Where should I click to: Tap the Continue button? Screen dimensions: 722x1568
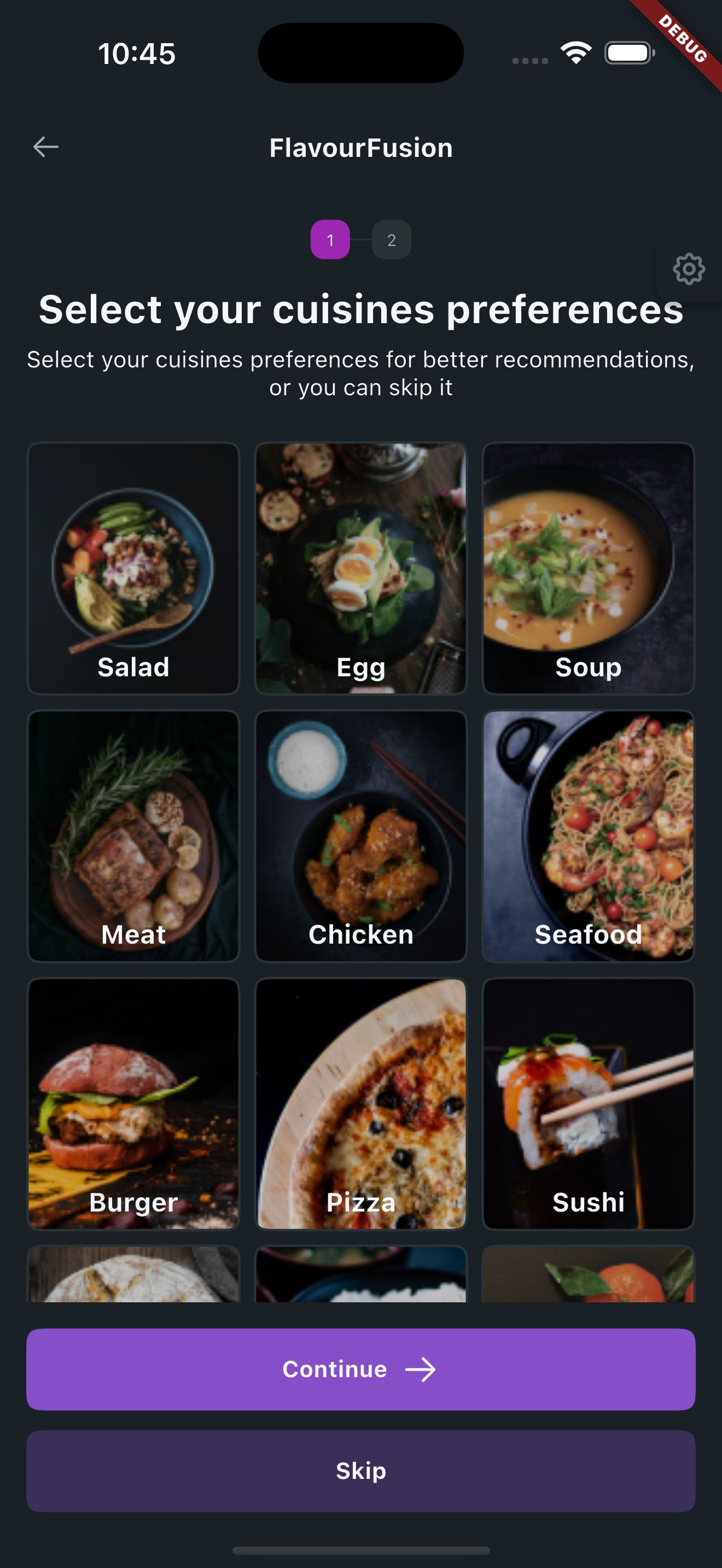click(361, 1369)
